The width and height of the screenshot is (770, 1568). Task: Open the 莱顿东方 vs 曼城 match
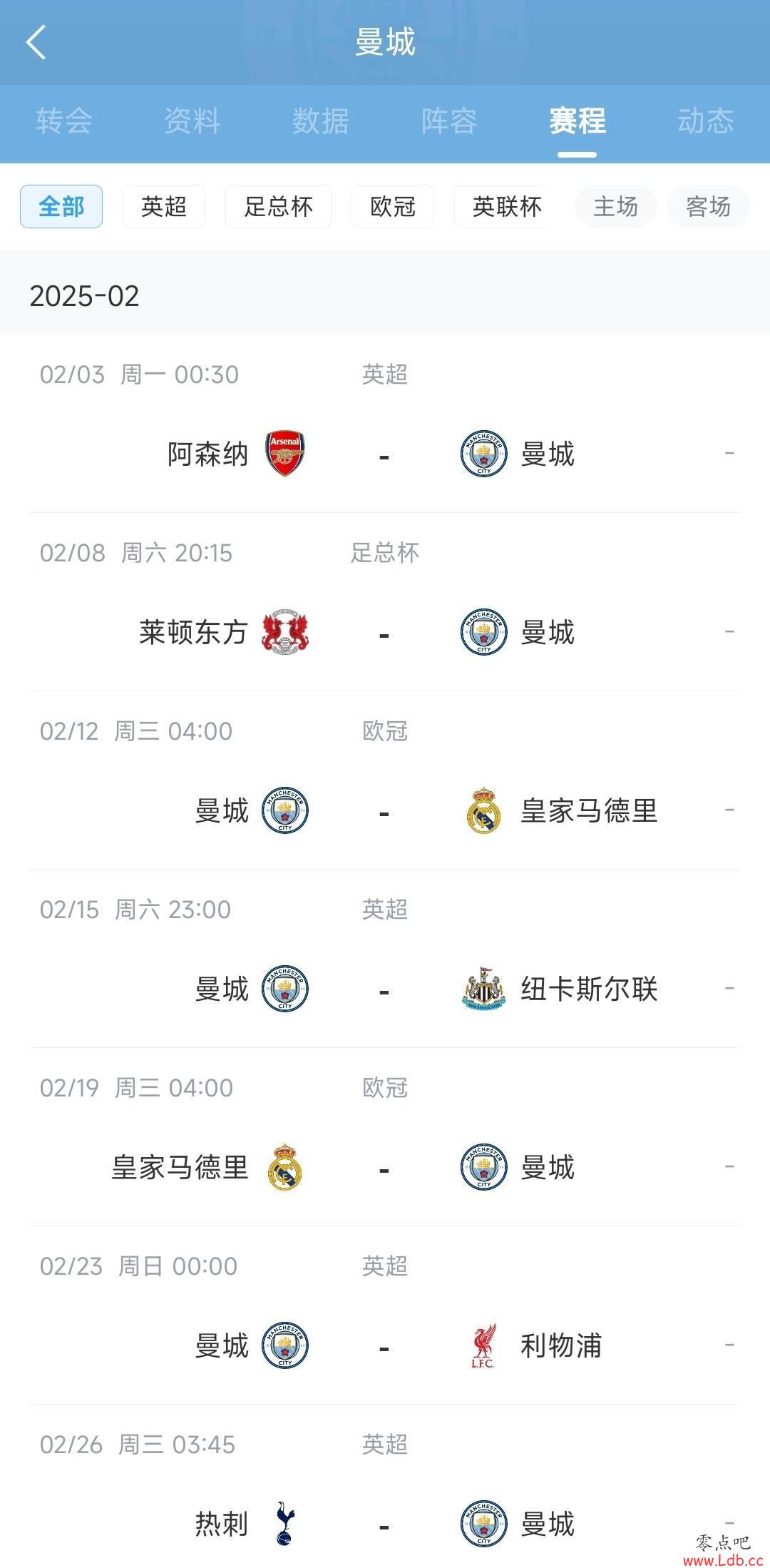[x=385, y=602]
